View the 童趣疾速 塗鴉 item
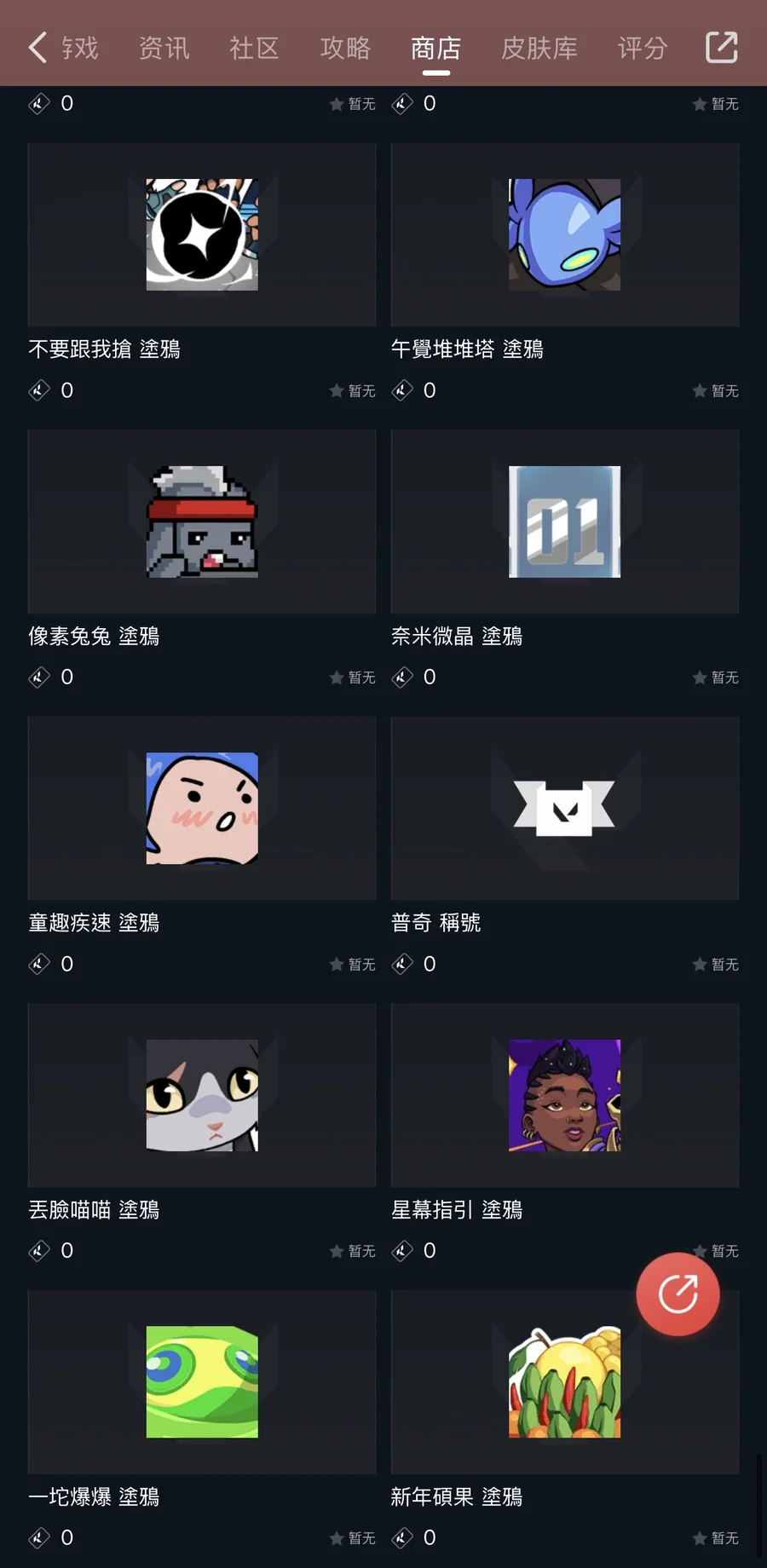This screenshot has width=767, height=1568. click(202, 808)
